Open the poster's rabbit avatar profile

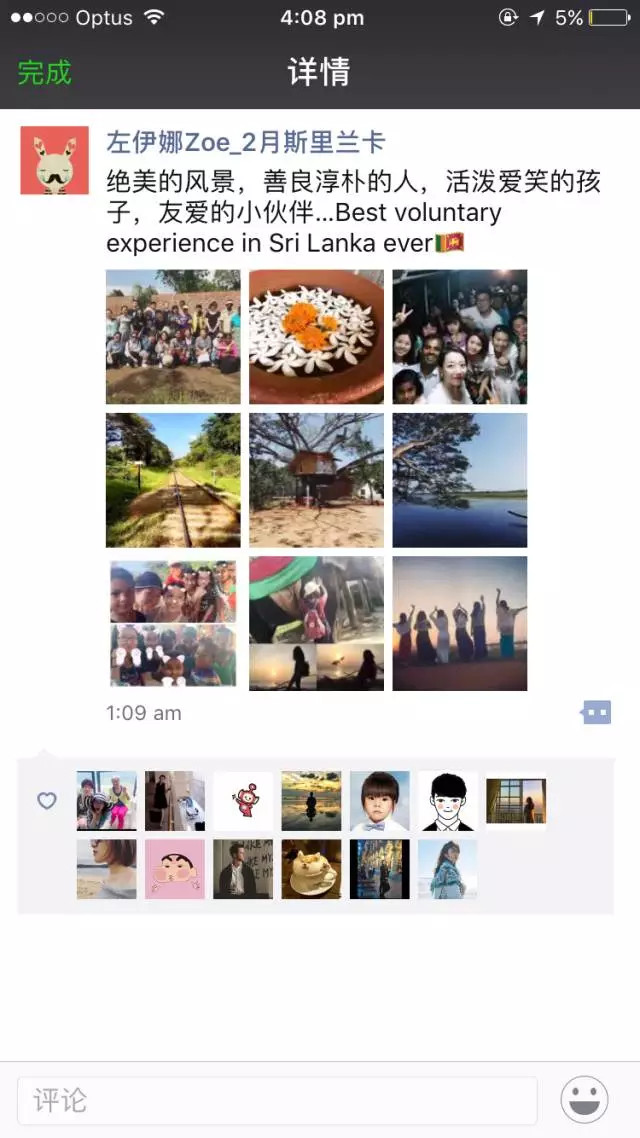54,160
